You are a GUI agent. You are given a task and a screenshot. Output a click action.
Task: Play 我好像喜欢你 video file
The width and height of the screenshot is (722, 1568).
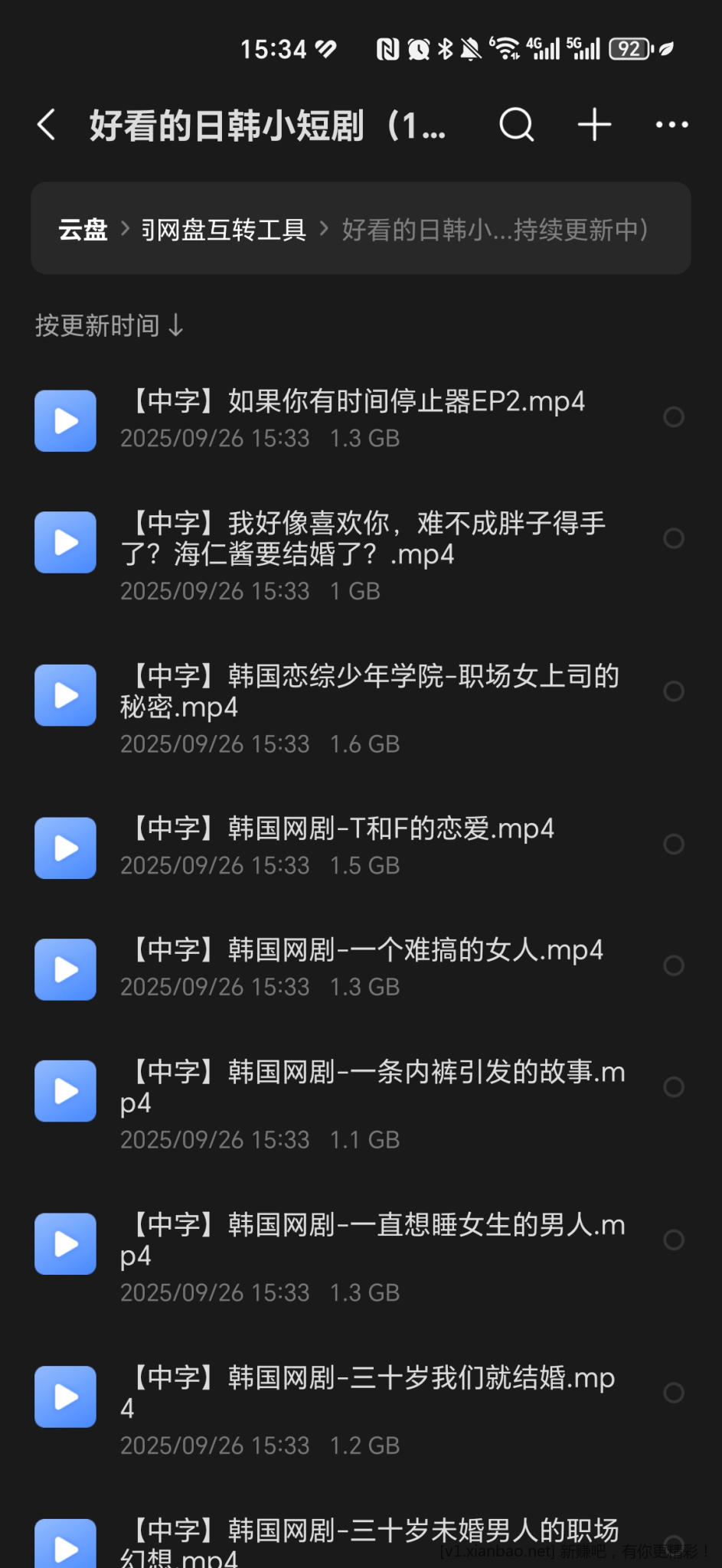(x=364, y=539)
